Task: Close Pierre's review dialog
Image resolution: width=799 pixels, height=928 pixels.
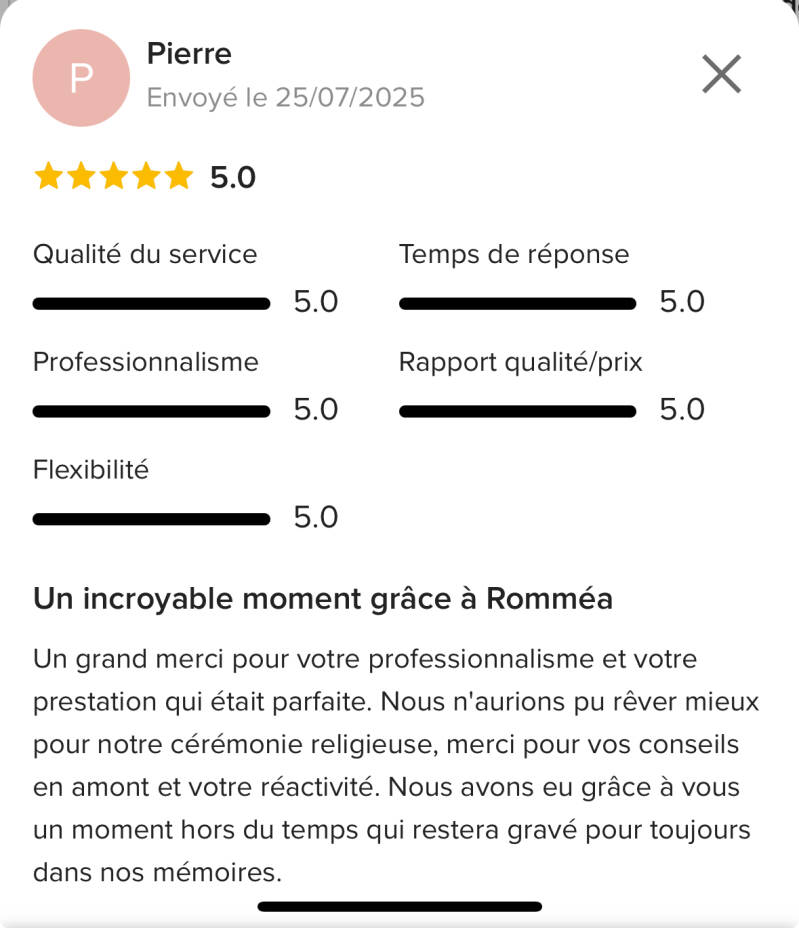Action: [x=721, y=74]
